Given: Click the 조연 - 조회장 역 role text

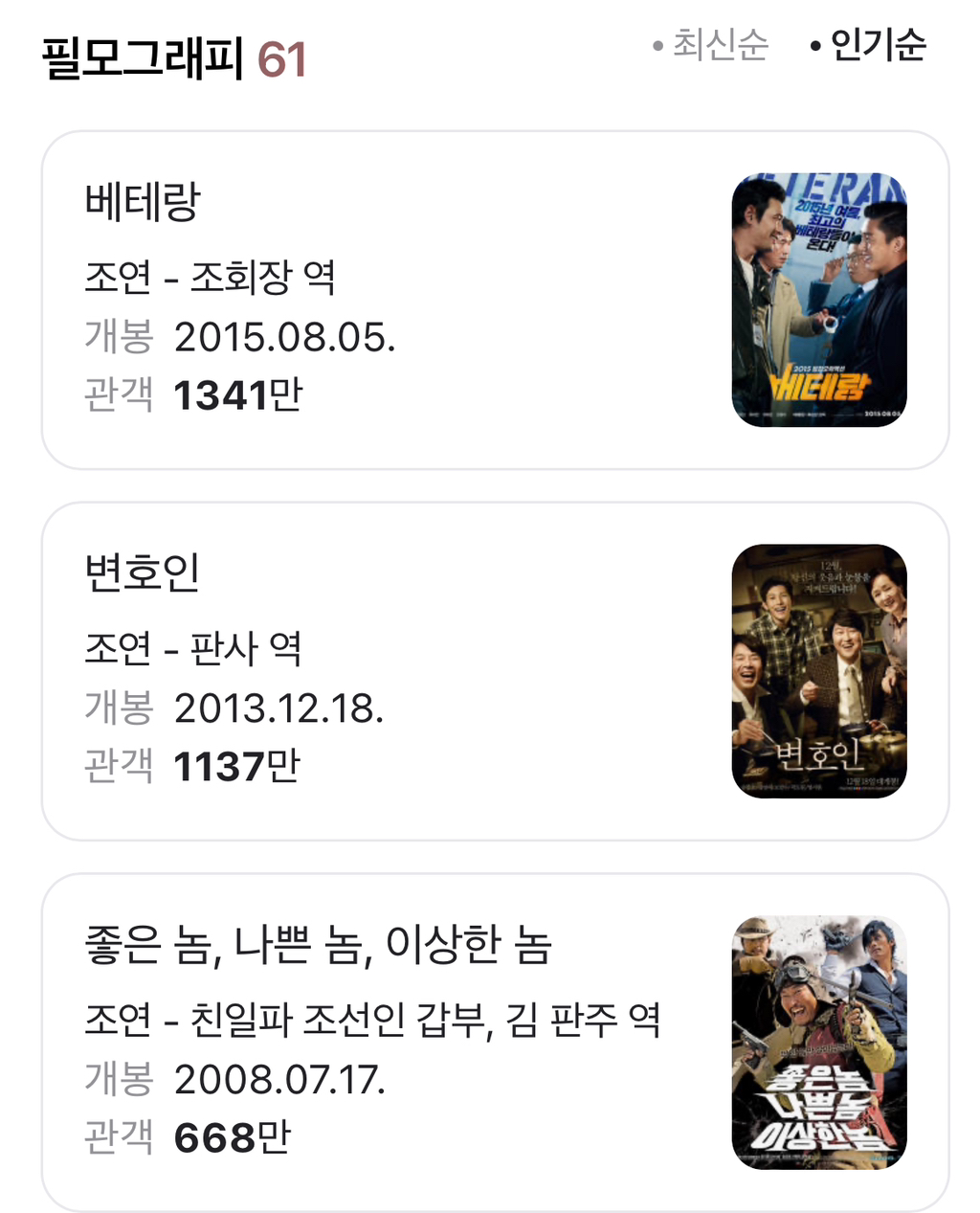Looking at the screenshot, I should coord(208,279).
